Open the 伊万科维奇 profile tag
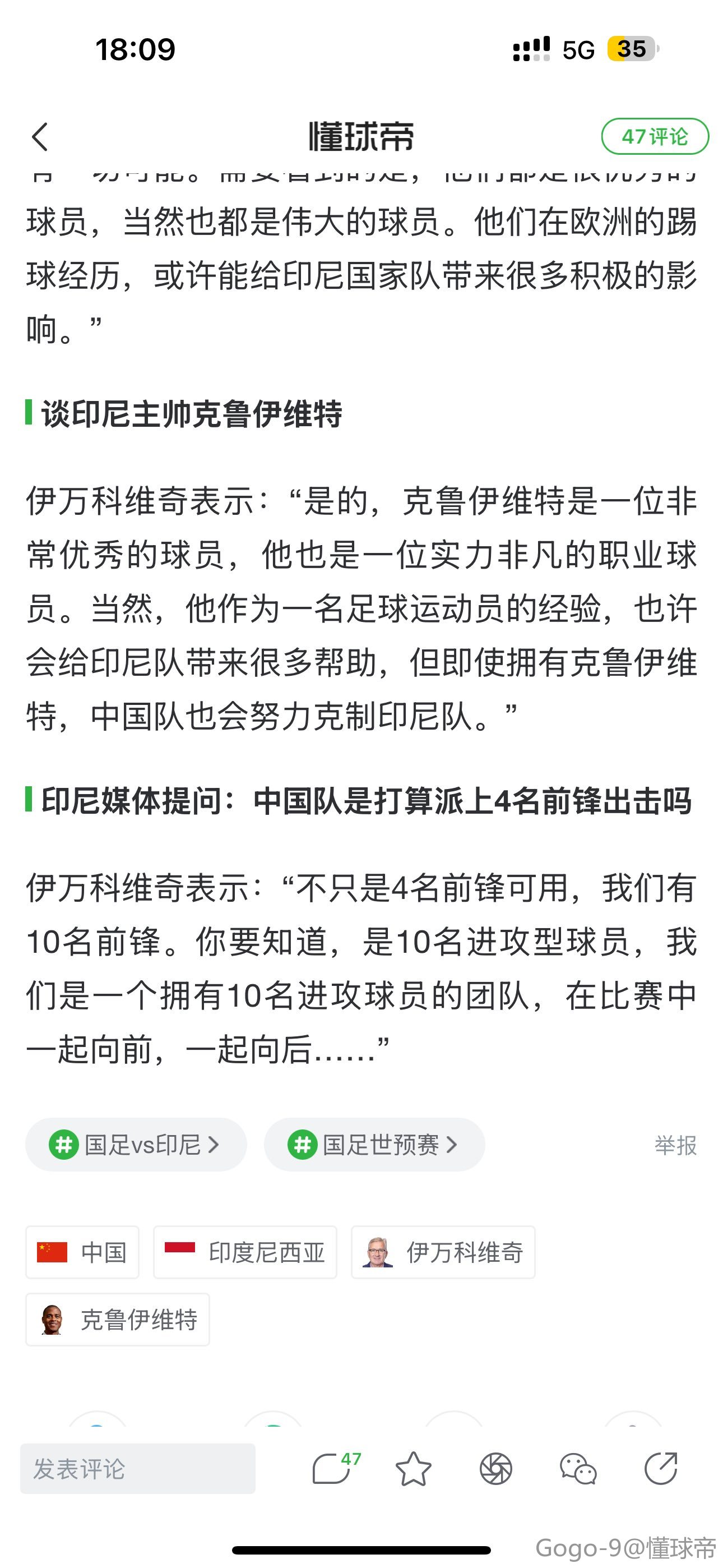The width and height of the screenshot is (723, 1568). tap(442, 1253)
